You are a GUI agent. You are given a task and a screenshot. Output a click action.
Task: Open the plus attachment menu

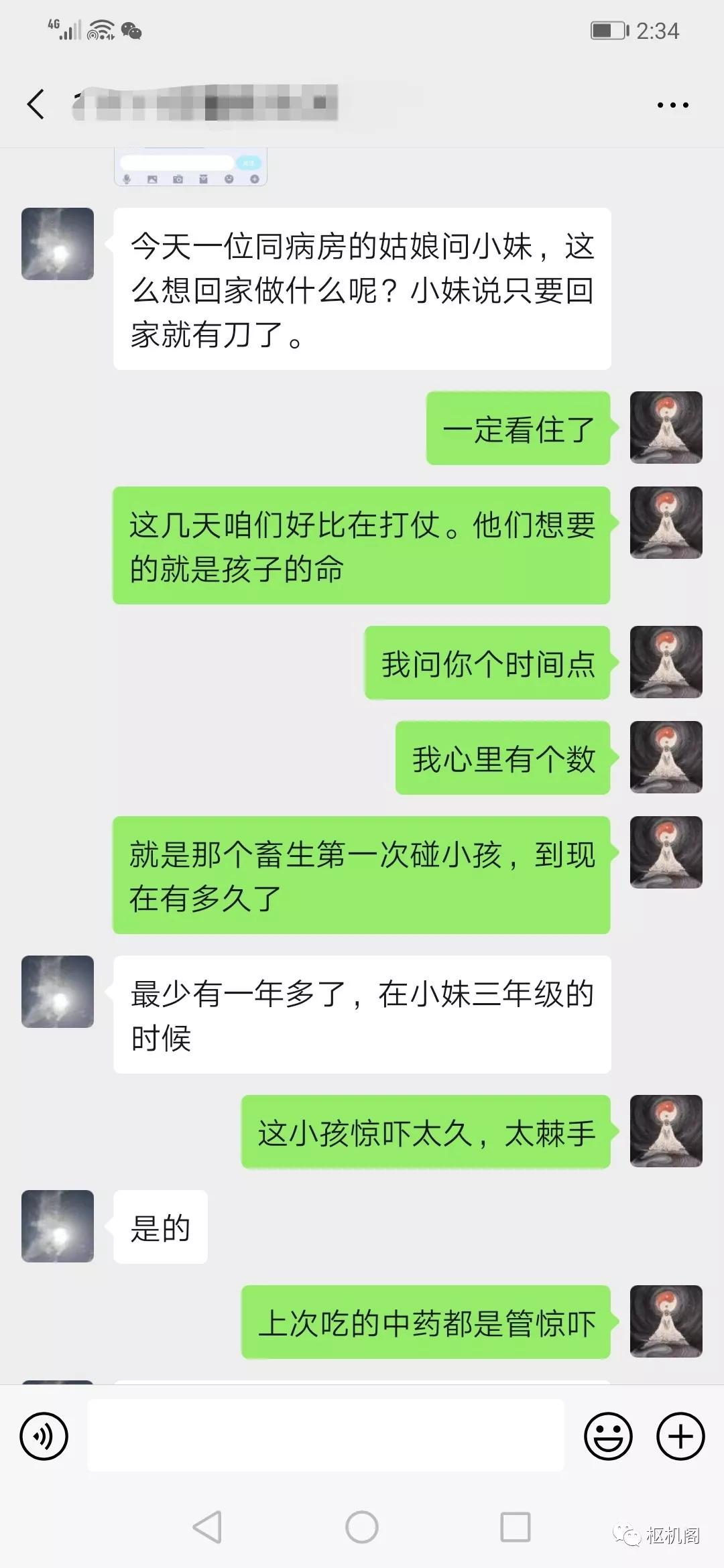680,1437
